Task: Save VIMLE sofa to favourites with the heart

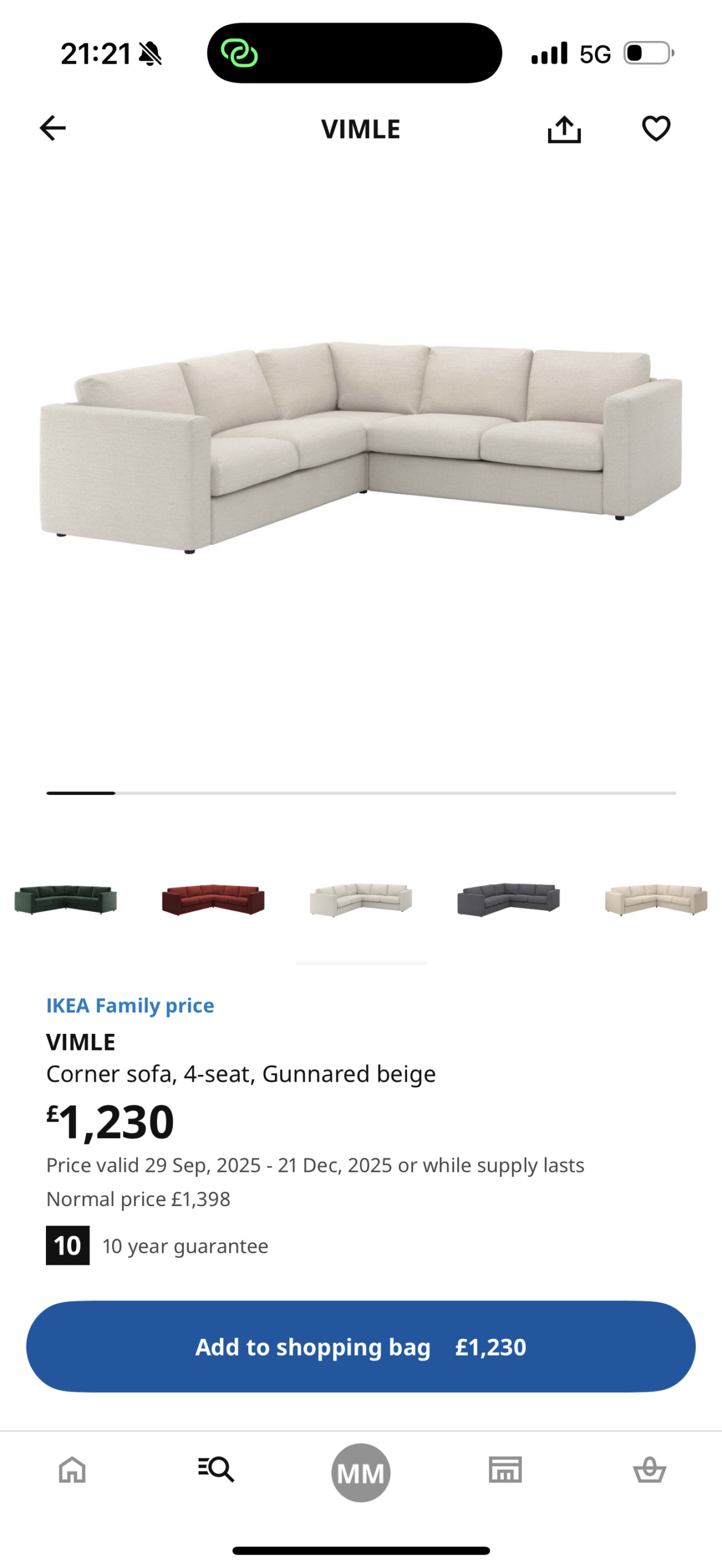Action: (656, 129)
